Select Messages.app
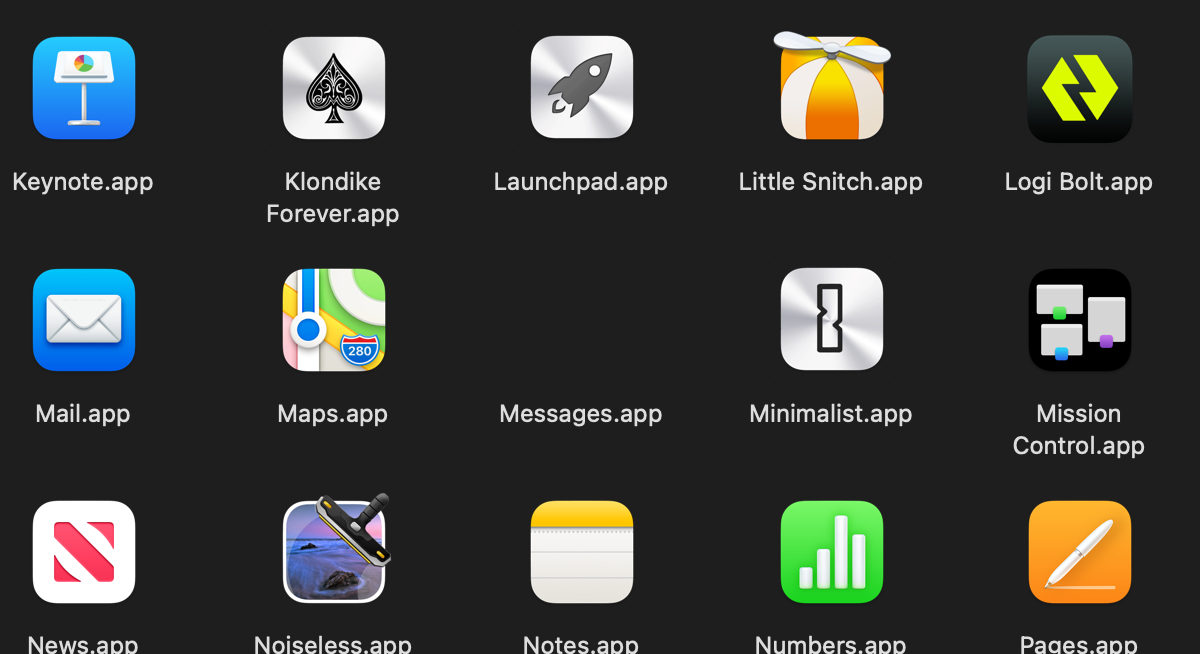Screen dimensions: 1200x654 [x=581, y=413]
